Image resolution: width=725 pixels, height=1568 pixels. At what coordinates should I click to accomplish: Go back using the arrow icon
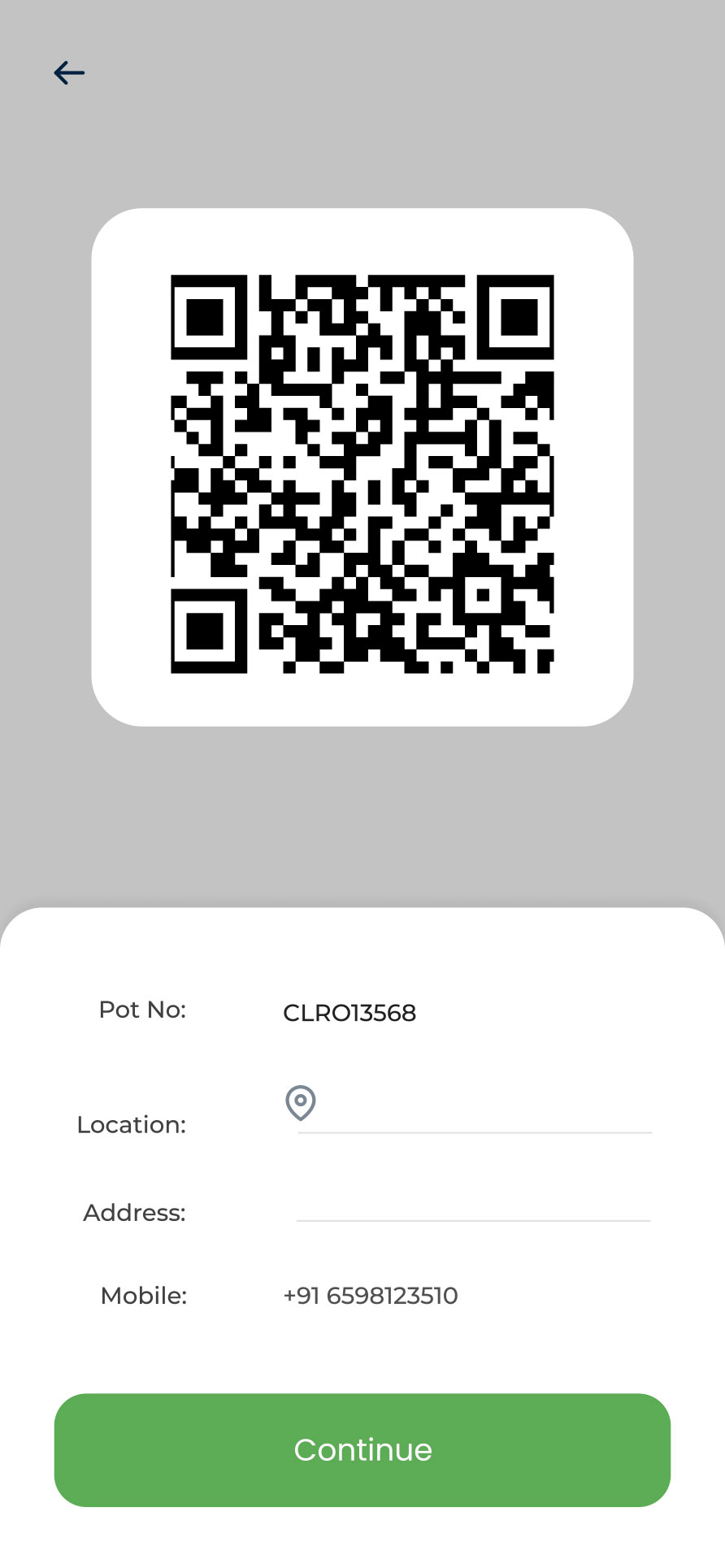tap(69, 73)
